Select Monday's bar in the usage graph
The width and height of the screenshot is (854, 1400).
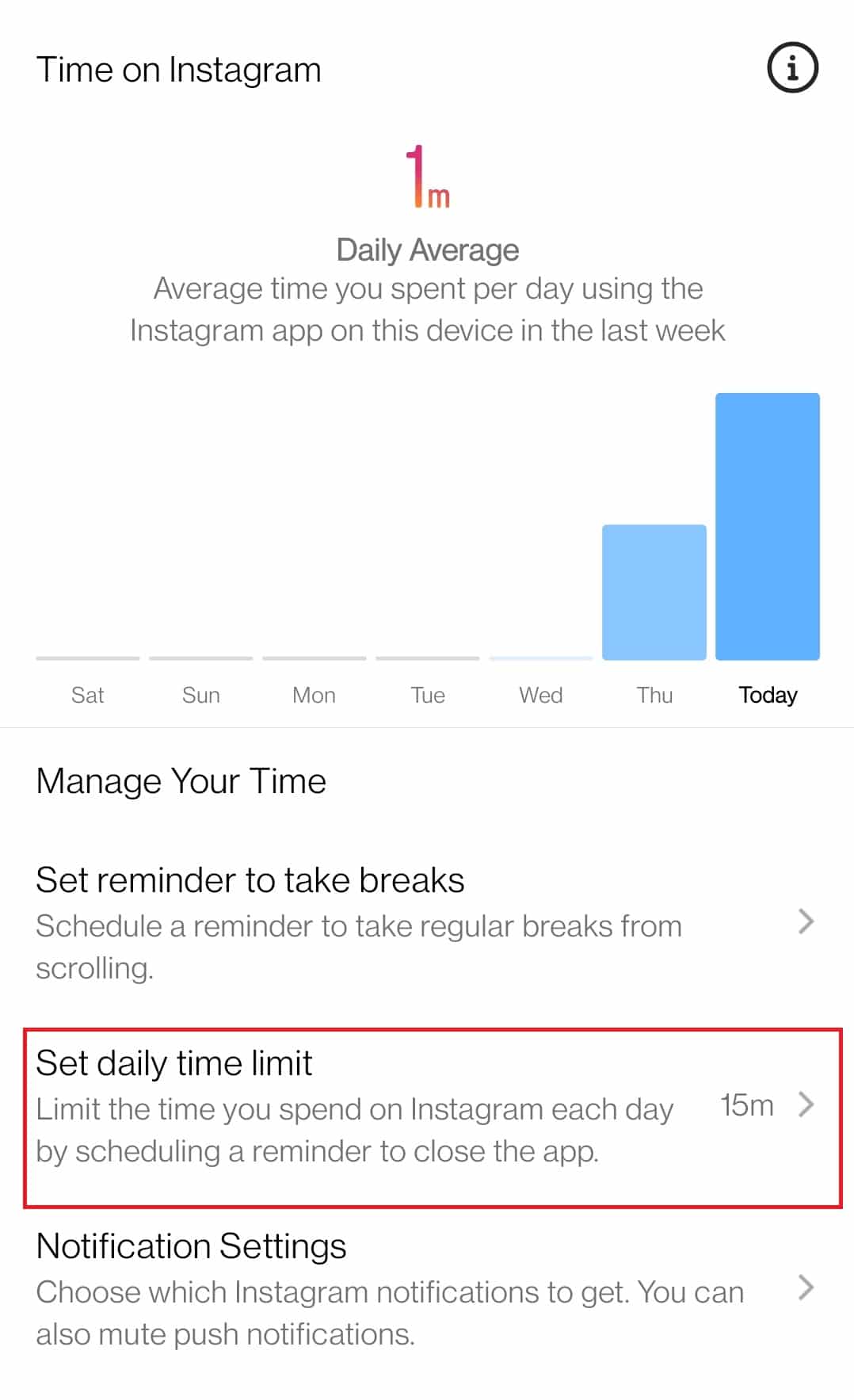pos(314,656)
